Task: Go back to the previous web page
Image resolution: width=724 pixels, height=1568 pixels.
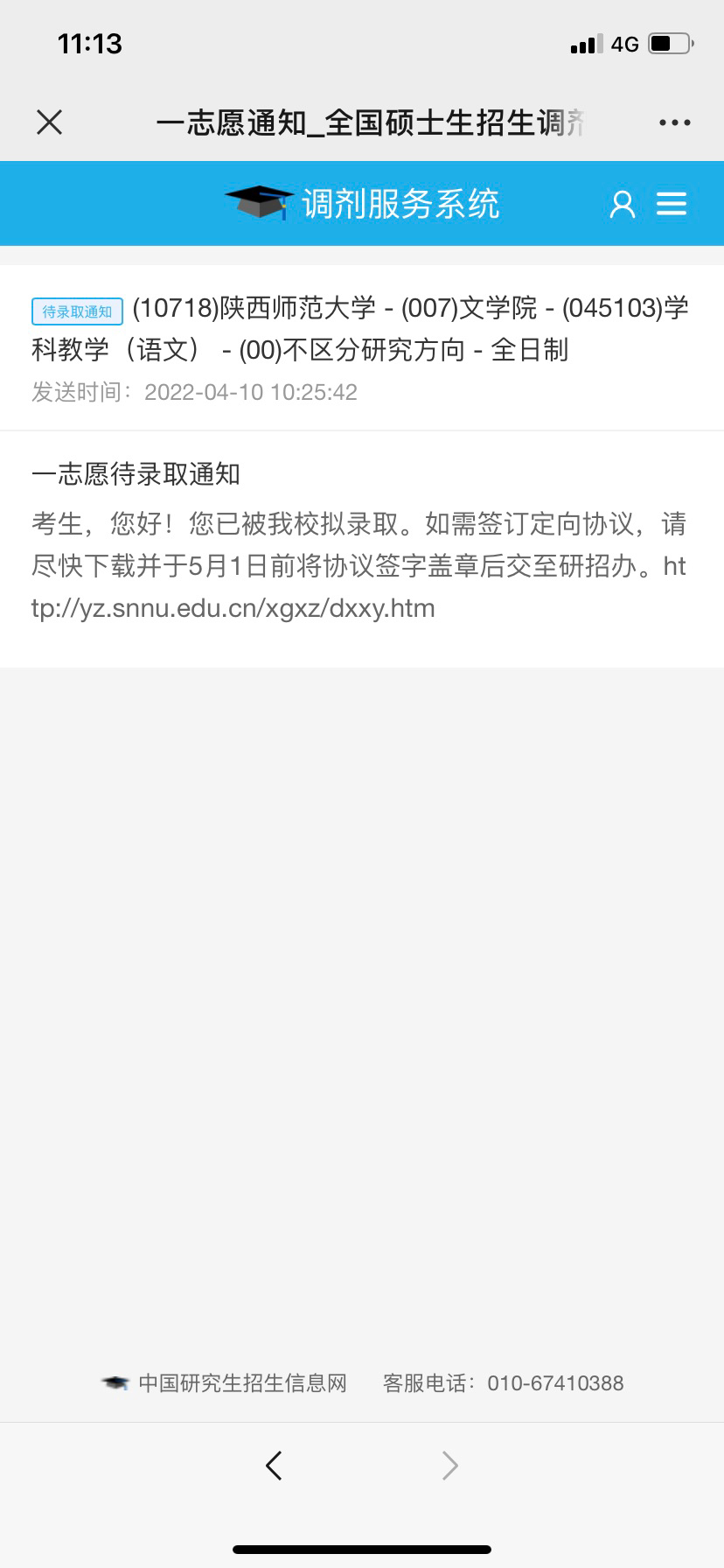Action: (x=274, y=1465)
